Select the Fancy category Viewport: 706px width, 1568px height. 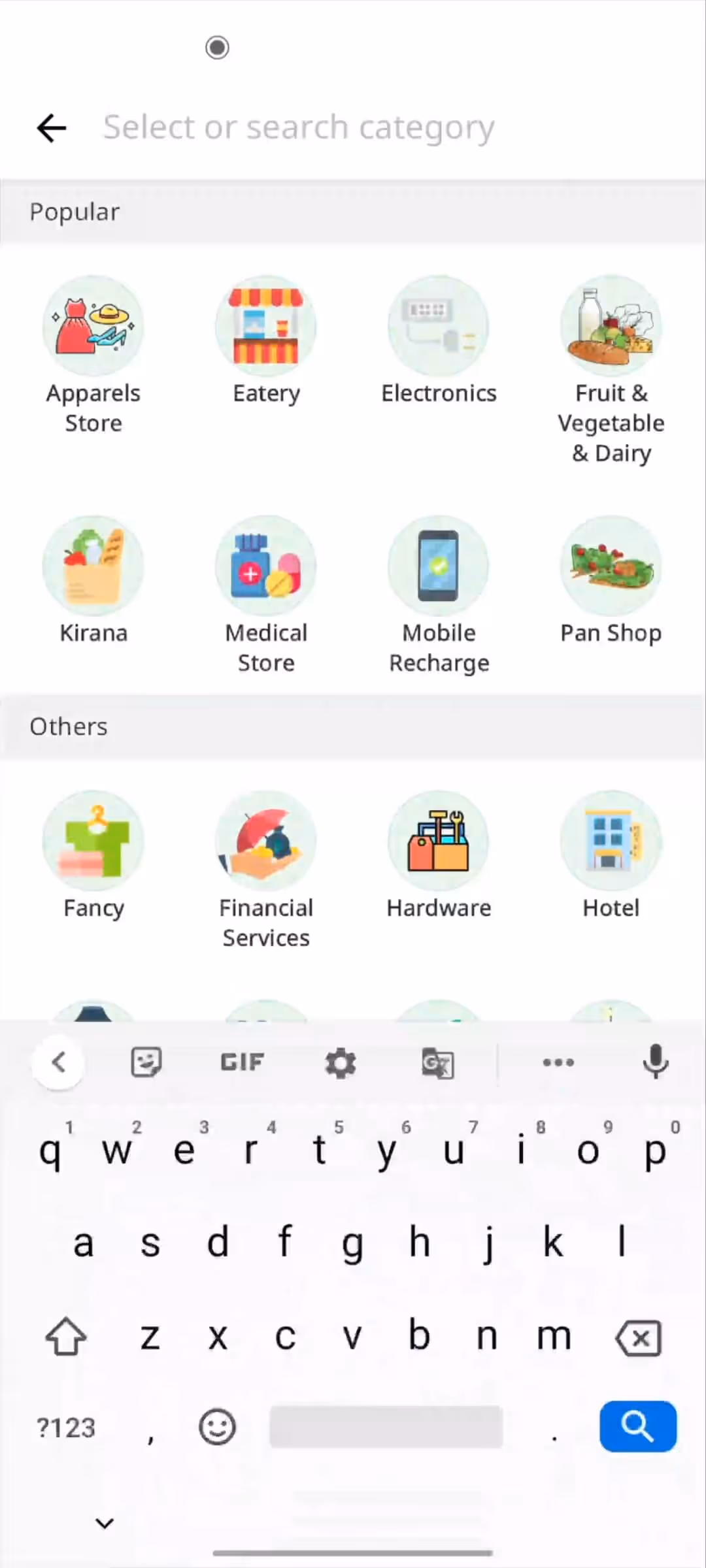93,855
